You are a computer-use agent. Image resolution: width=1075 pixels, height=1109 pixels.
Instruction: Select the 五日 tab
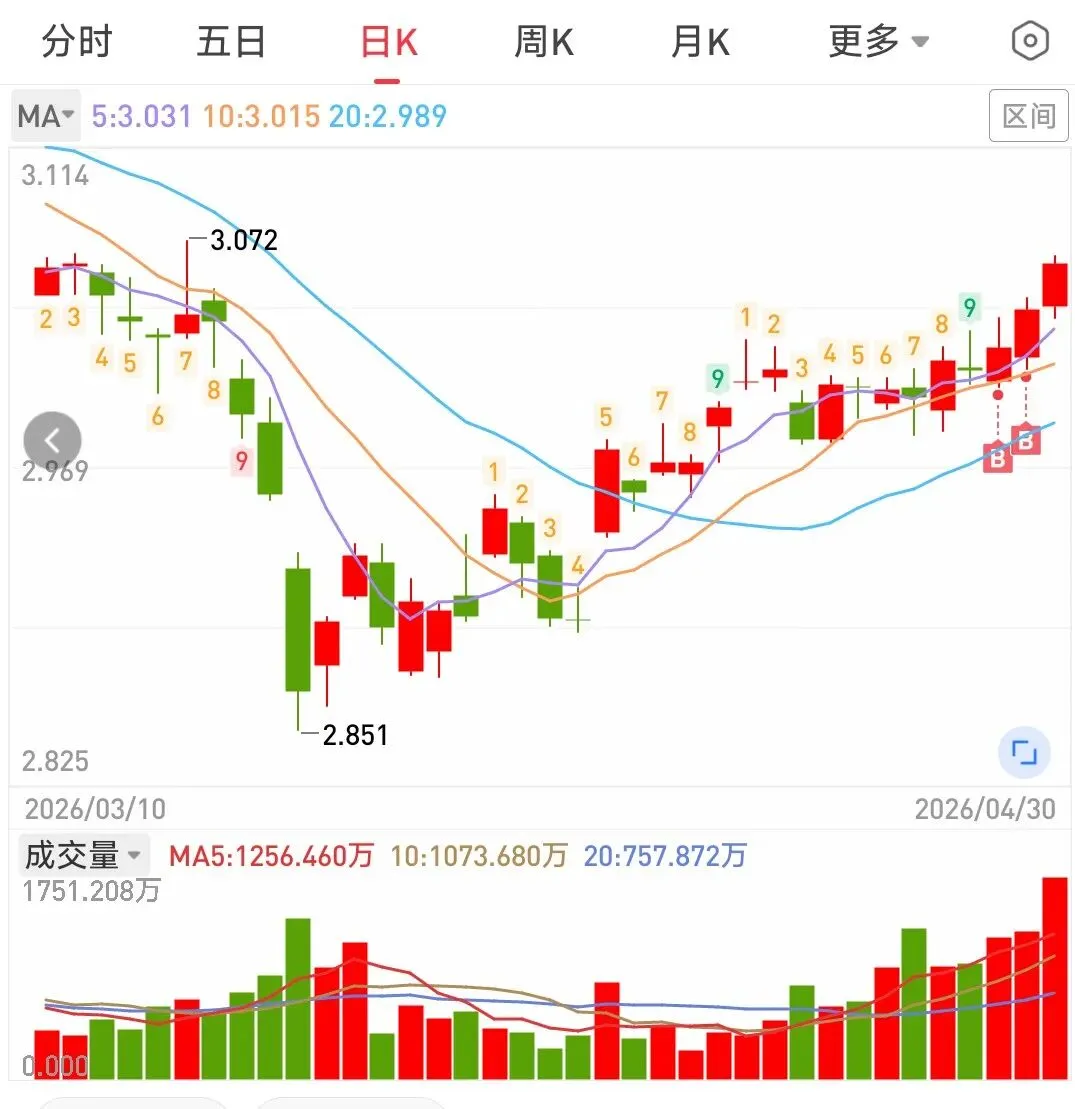coord(231,42)
